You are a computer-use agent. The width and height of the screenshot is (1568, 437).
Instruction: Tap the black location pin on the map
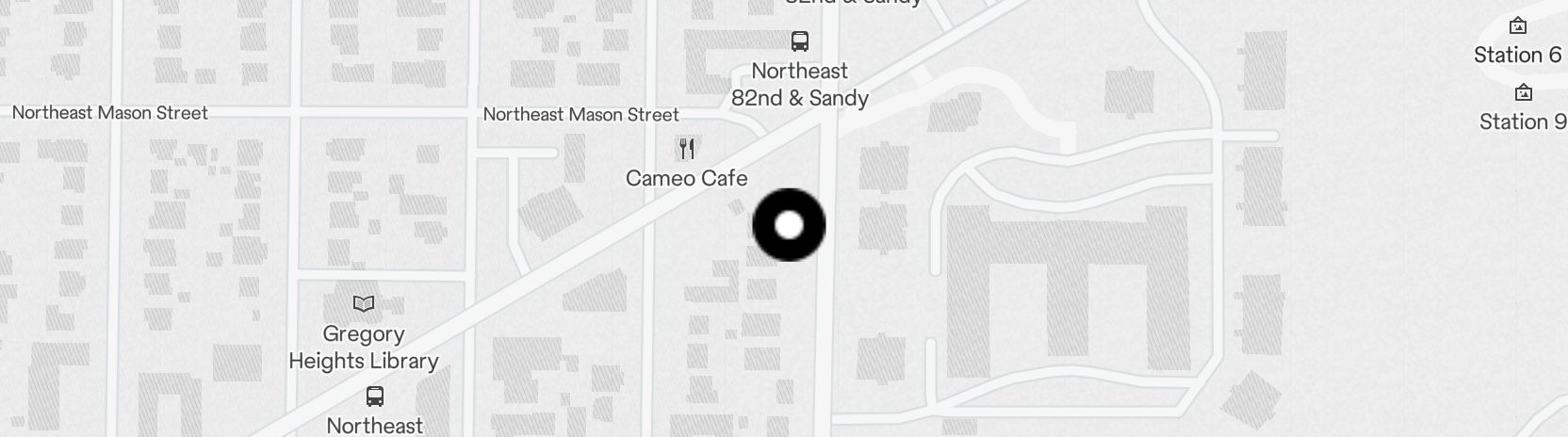pos(790,225)
